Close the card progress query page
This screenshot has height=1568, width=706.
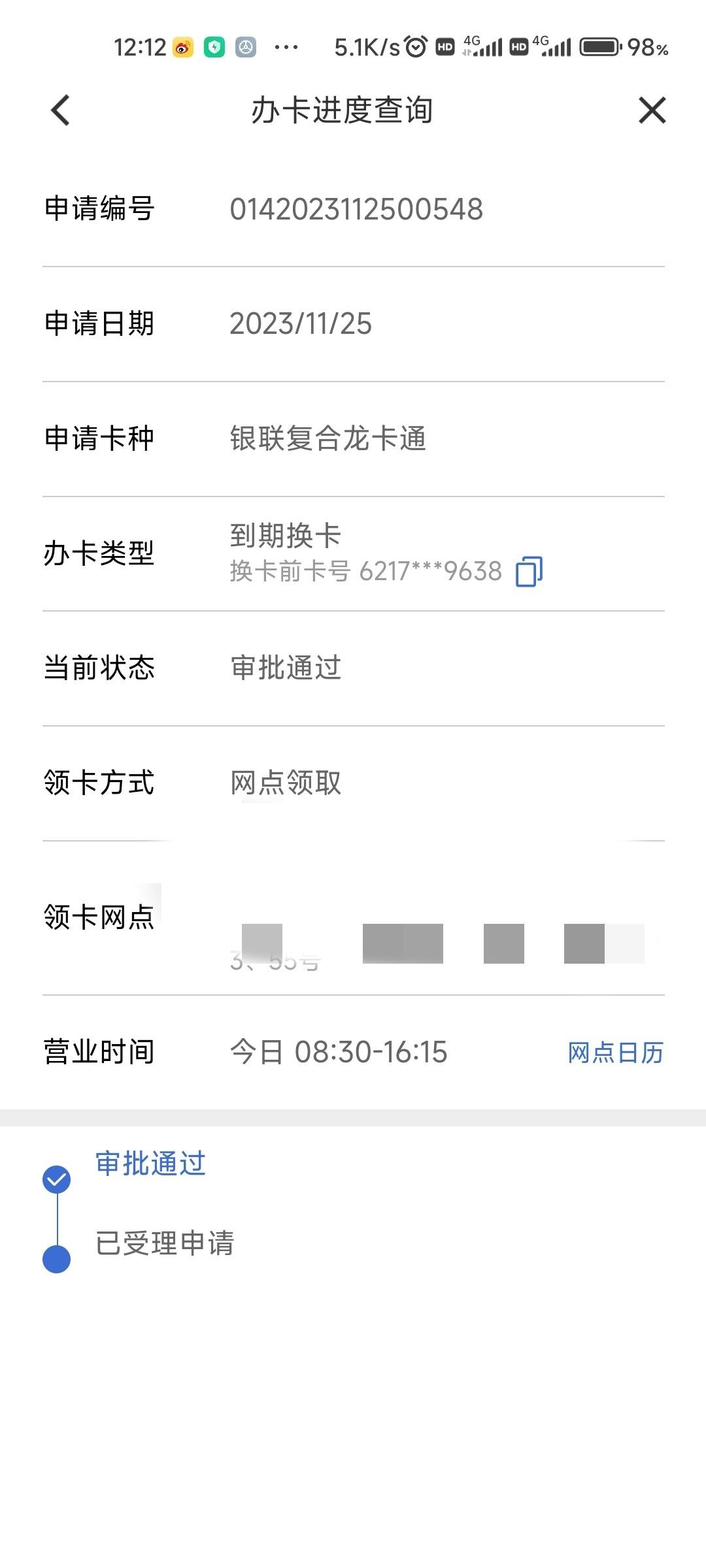click(x=652, y=110)
